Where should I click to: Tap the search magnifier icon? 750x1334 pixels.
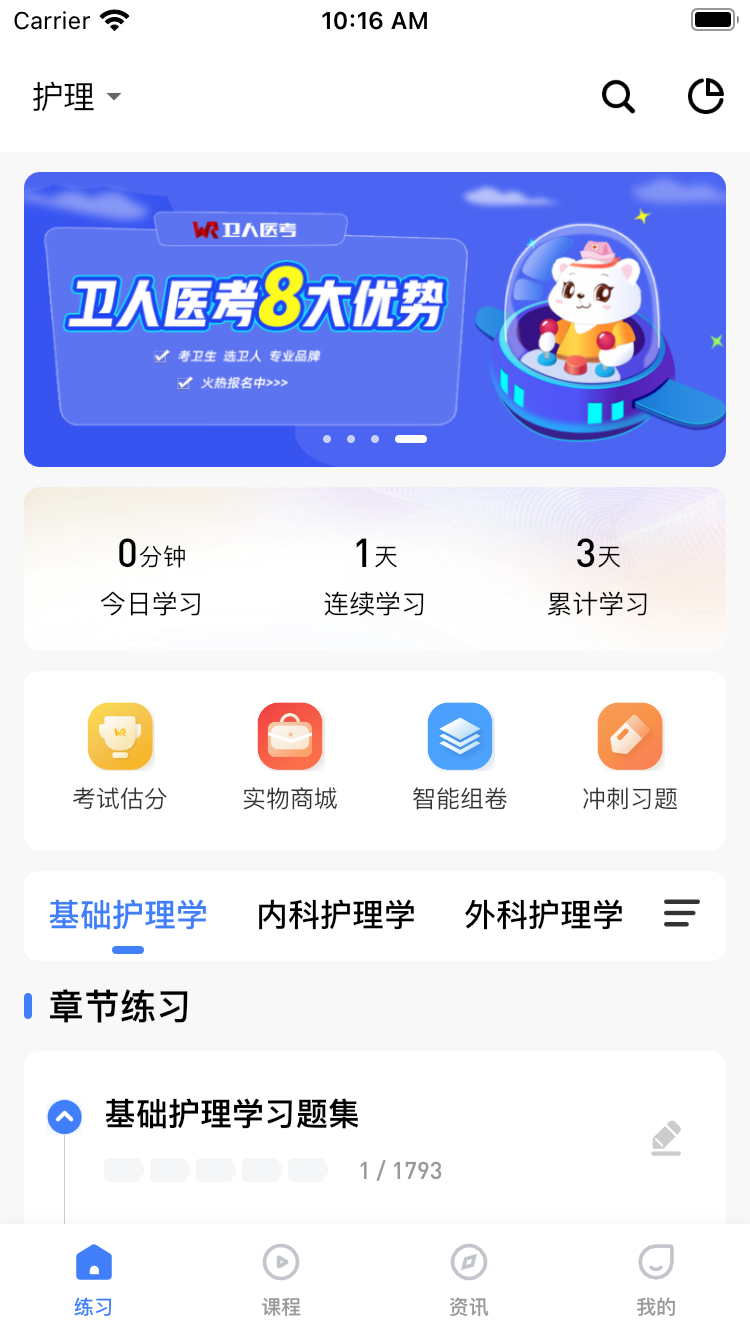[618, 97]
